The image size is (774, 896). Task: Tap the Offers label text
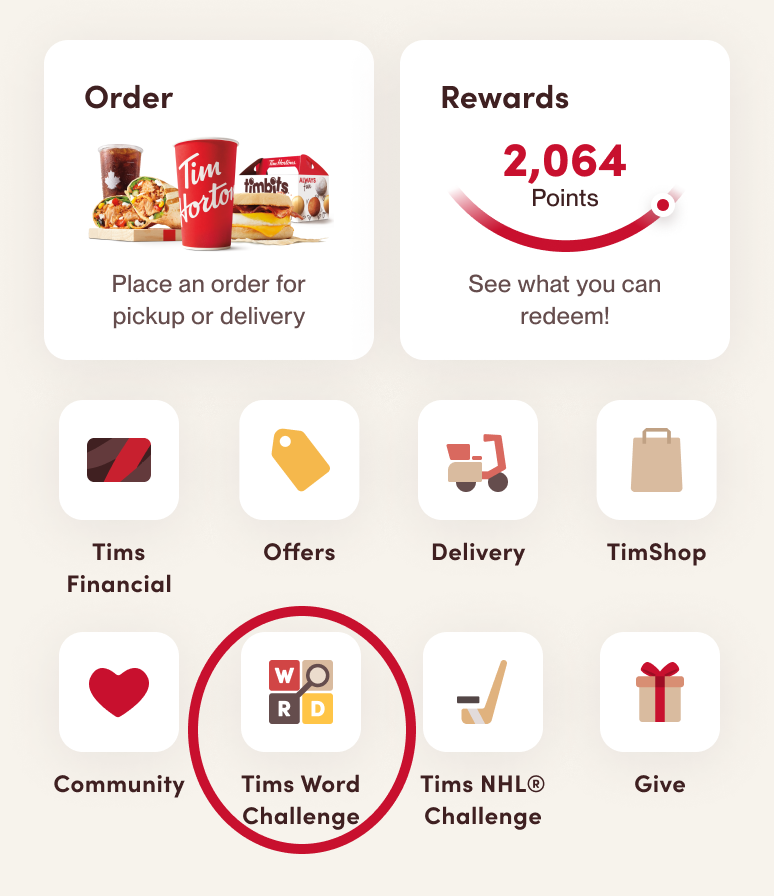tap(298, 552)
